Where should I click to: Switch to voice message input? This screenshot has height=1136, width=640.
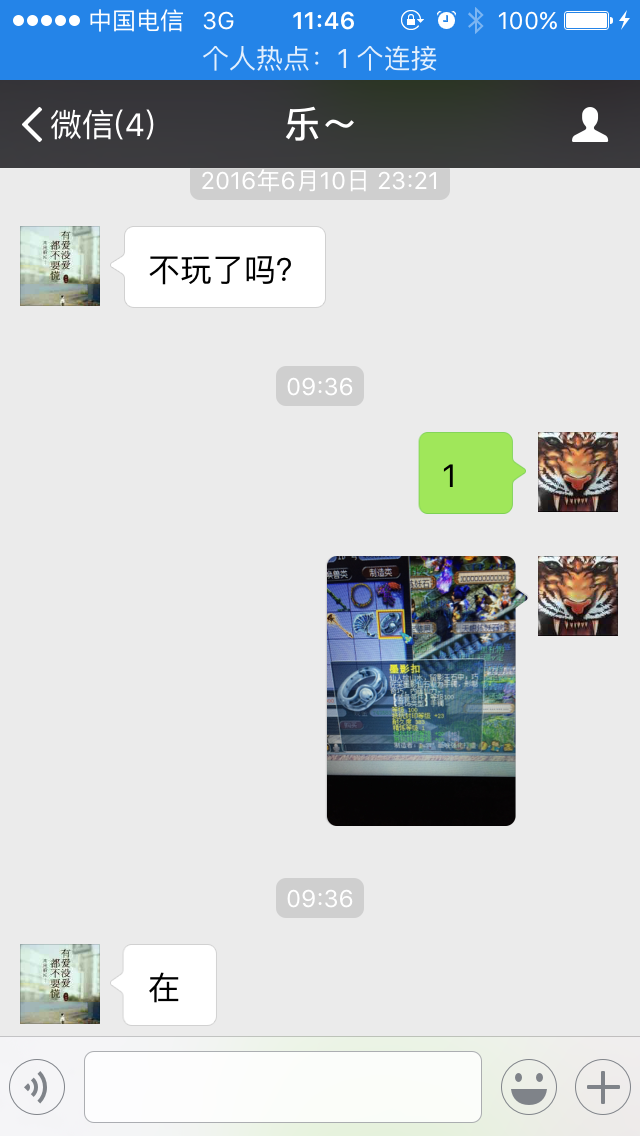point(37,1087)
